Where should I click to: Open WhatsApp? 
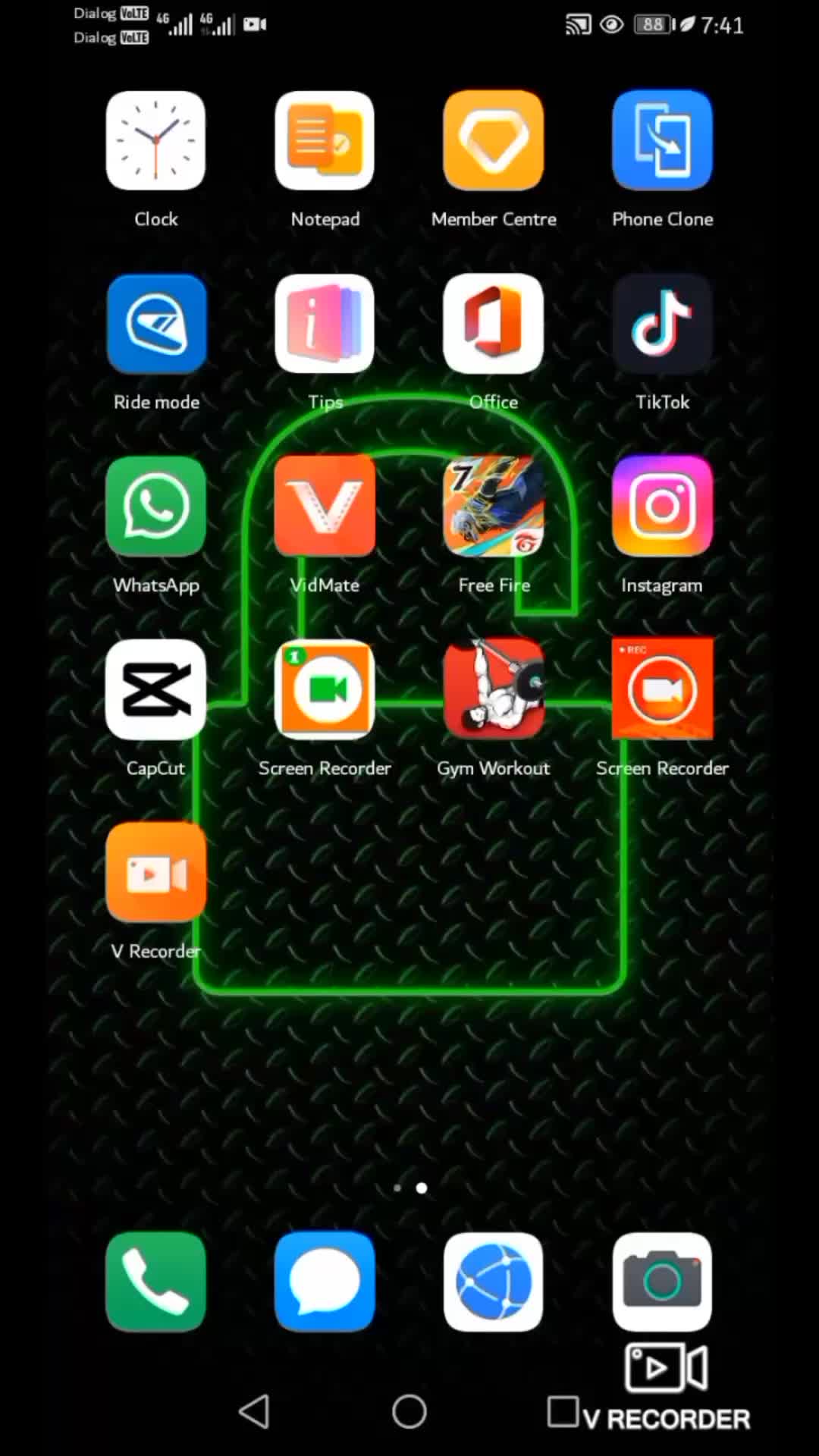click(x=155, y=507)
